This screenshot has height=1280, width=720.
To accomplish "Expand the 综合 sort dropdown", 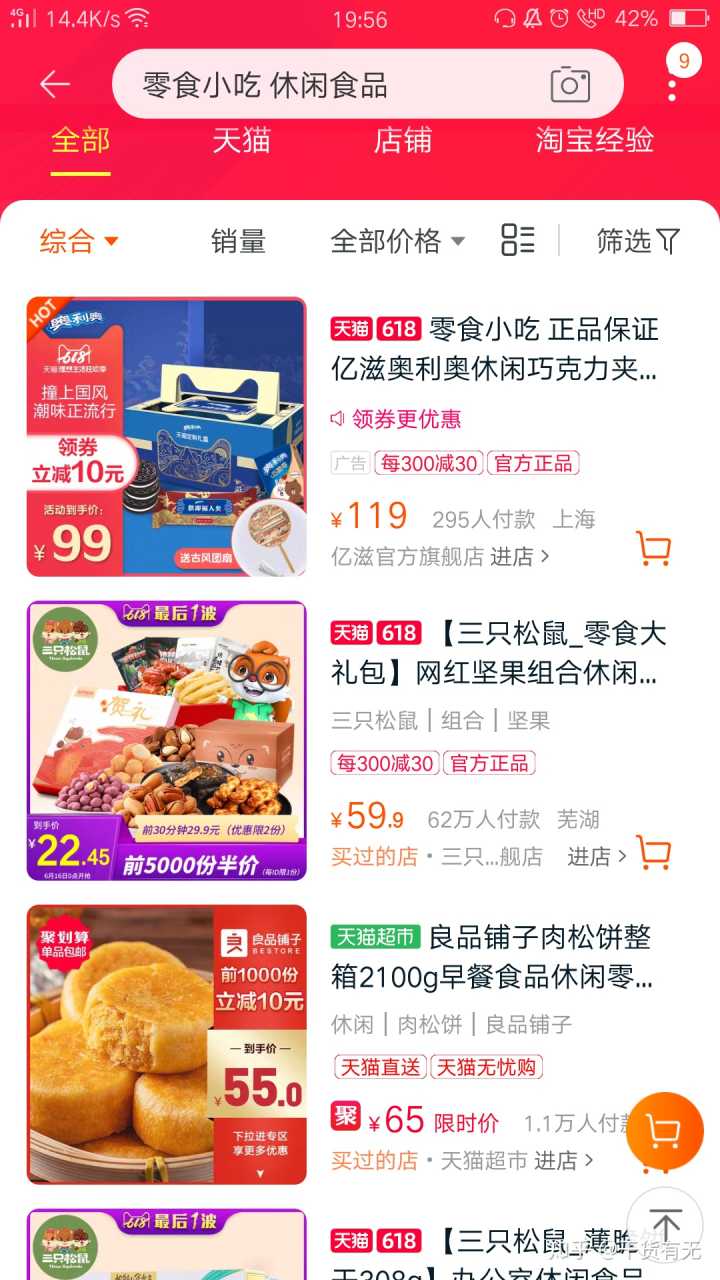I will click(x=79, y=241).
